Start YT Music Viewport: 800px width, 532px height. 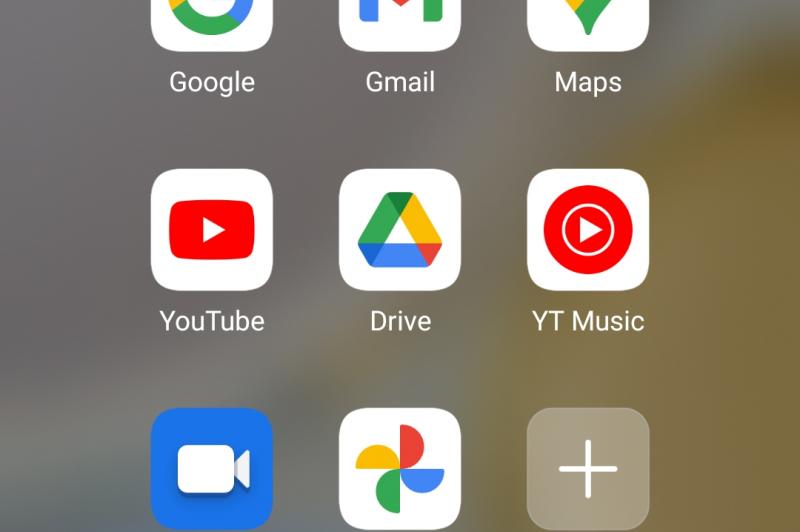pyautogui.click(x=588, y=230)
